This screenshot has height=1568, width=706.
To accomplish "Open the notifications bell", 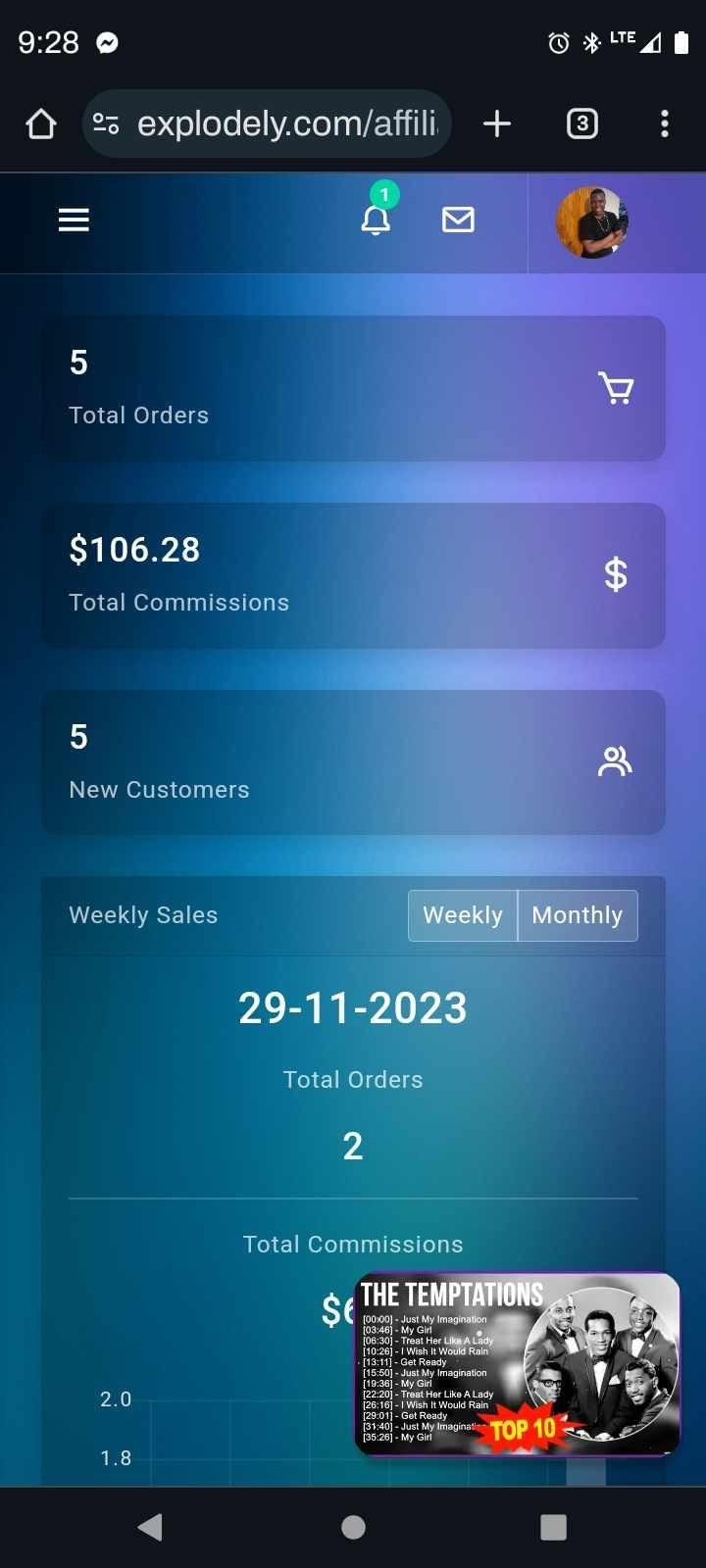I will coord(376,220).
